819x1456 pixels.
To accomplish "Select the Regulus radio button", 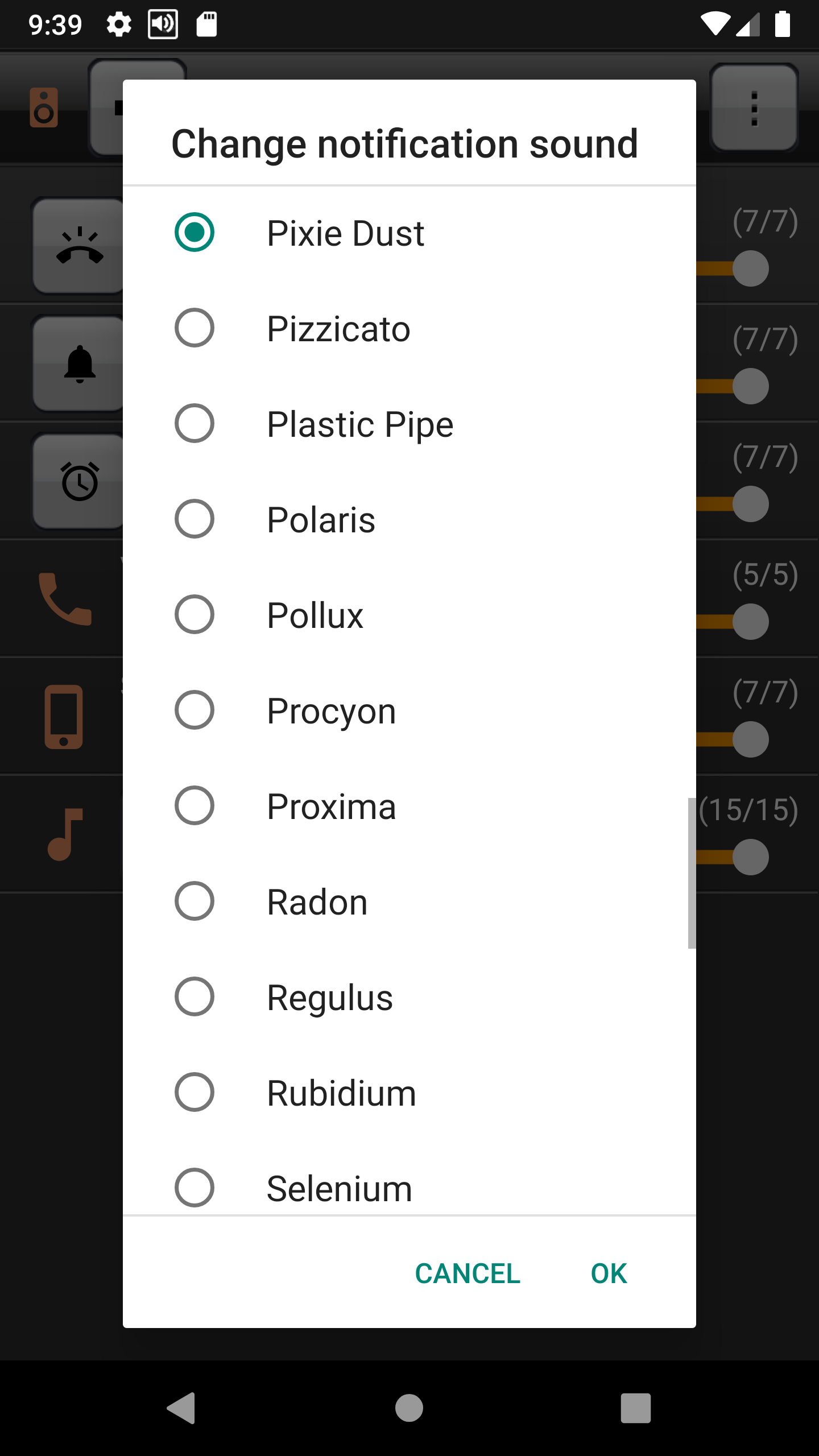I will pyautogui.click(x=195, y=996).
